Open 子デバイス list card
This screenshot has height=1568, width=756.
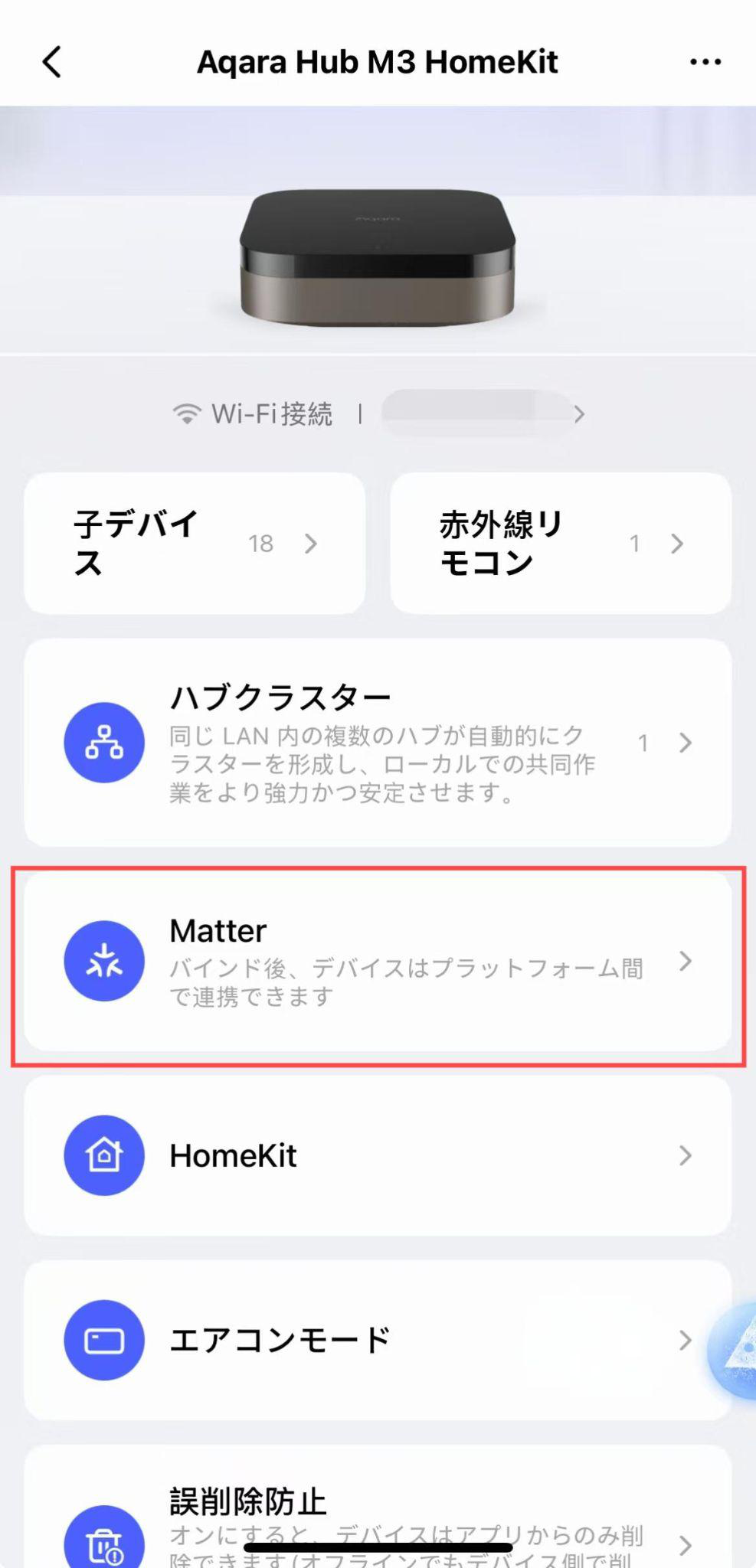195,543
